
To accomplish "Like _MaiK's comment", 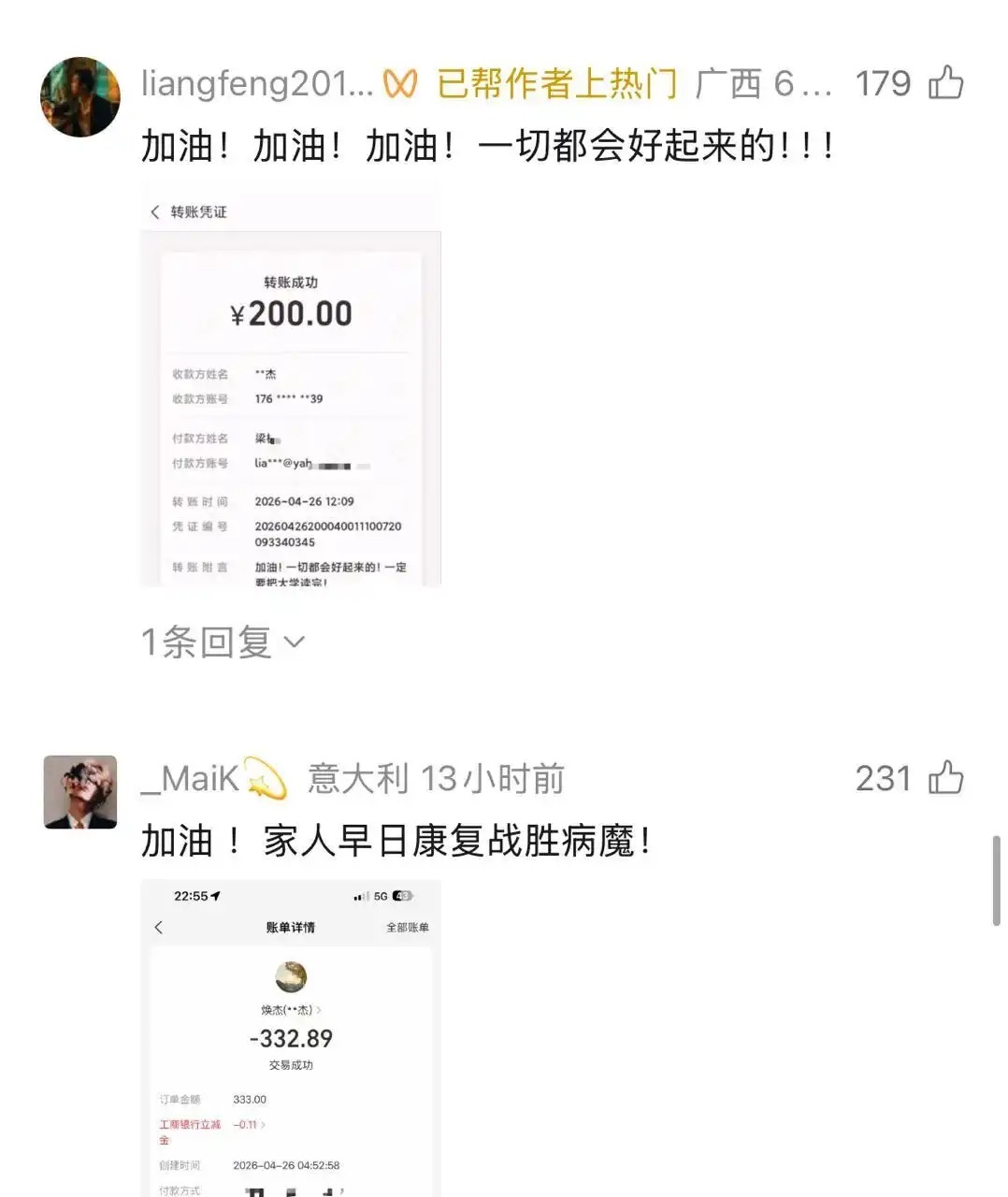I will [945, 778].
